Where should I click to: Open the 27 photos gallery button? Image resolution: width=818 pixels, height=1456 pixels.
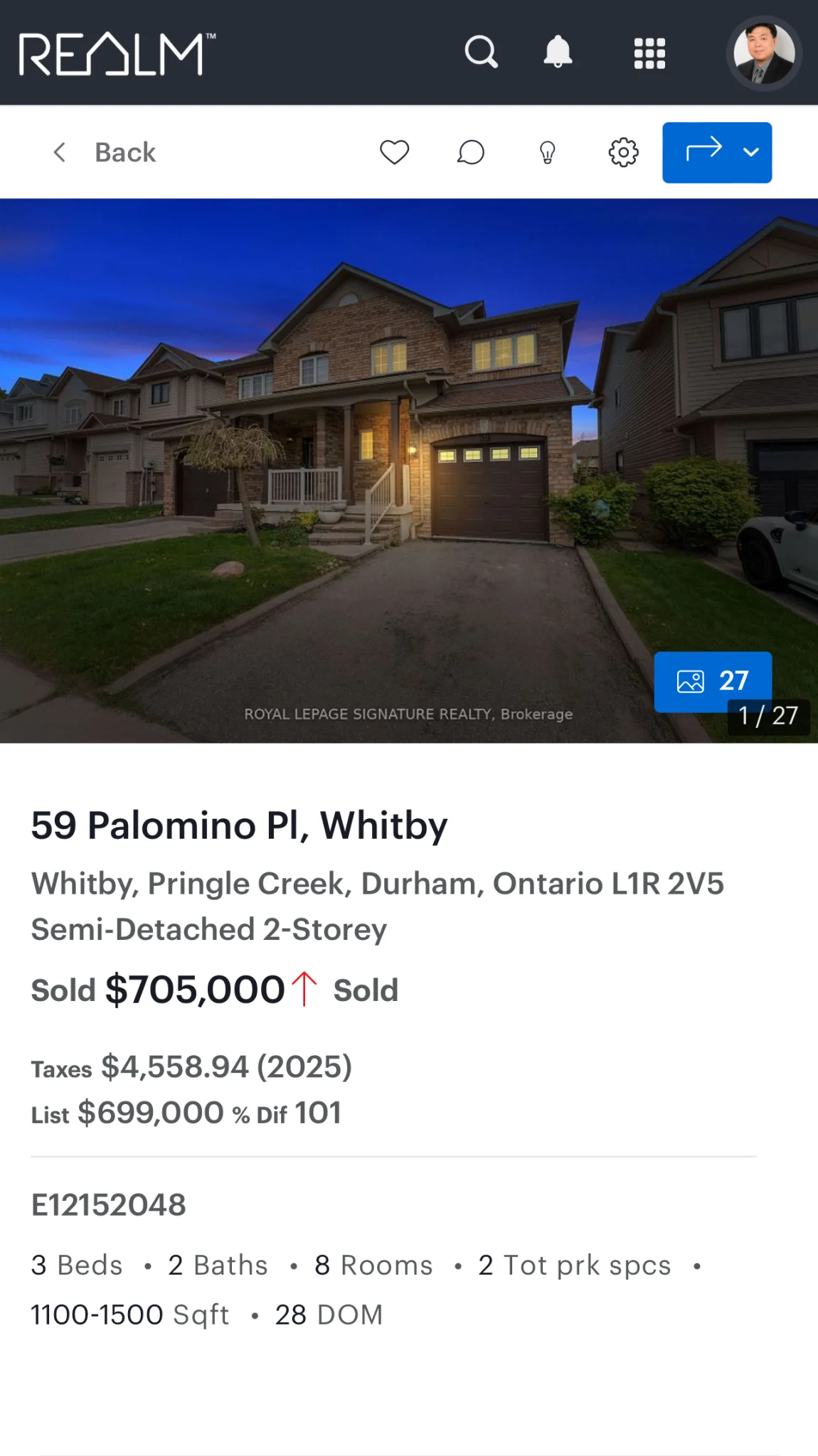[x=712, y=680]
